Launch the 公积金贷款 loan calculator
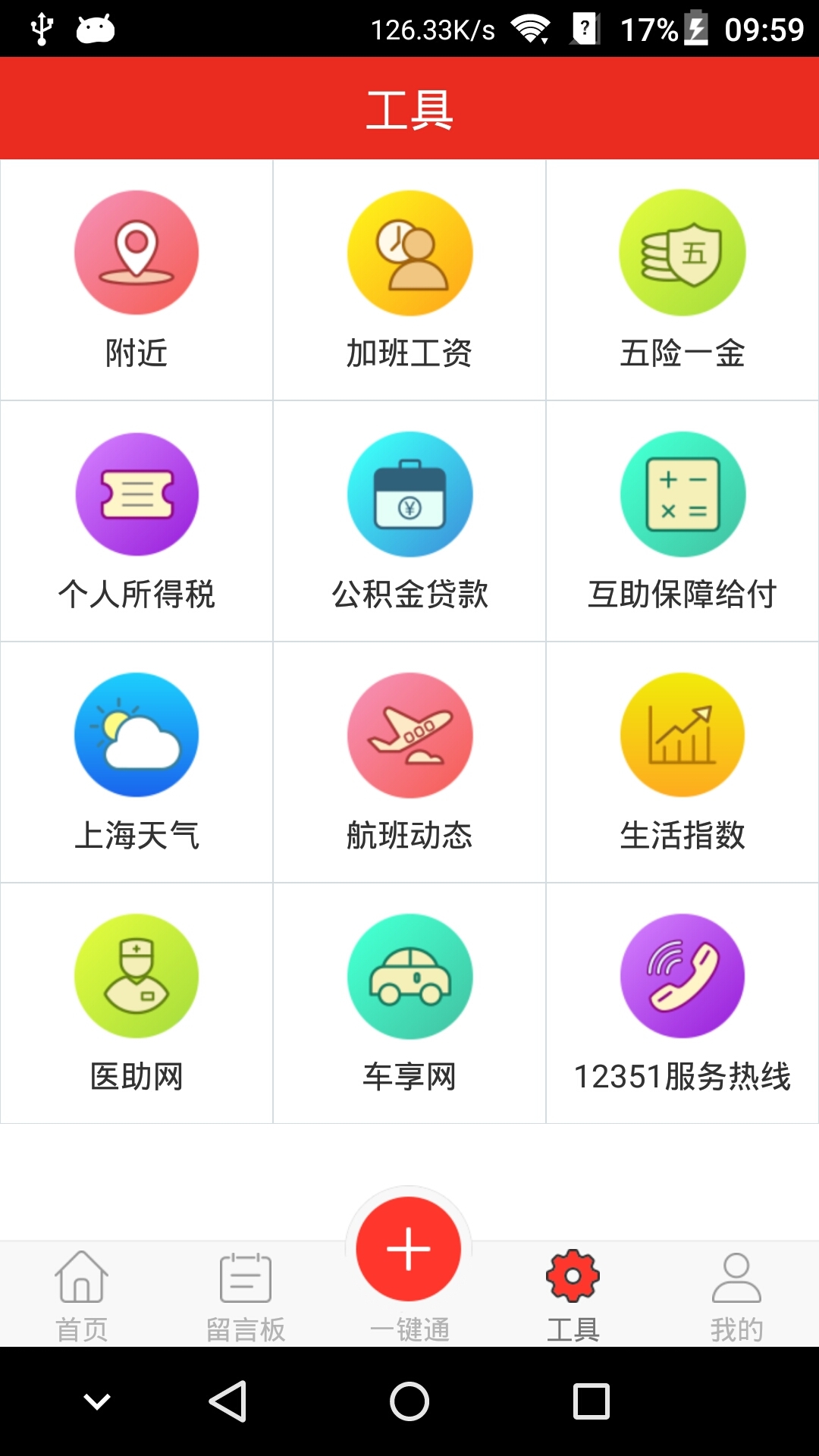The height and width of the screenshot is (1456, 819). click(x=409, y=521)
